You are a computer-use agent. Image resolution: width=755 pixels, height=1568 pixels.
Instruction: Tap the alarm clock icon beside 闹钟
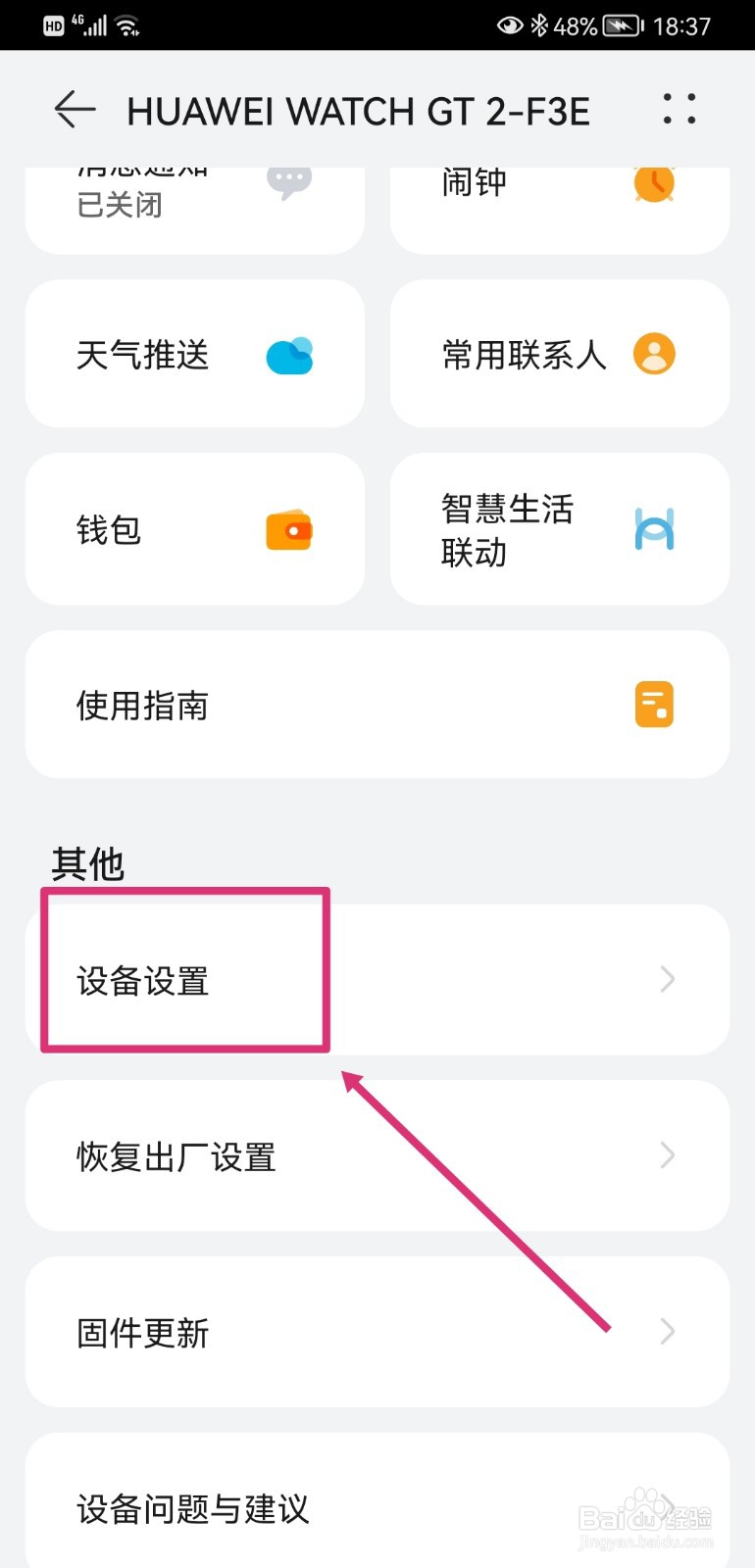(x=653, y=181)
